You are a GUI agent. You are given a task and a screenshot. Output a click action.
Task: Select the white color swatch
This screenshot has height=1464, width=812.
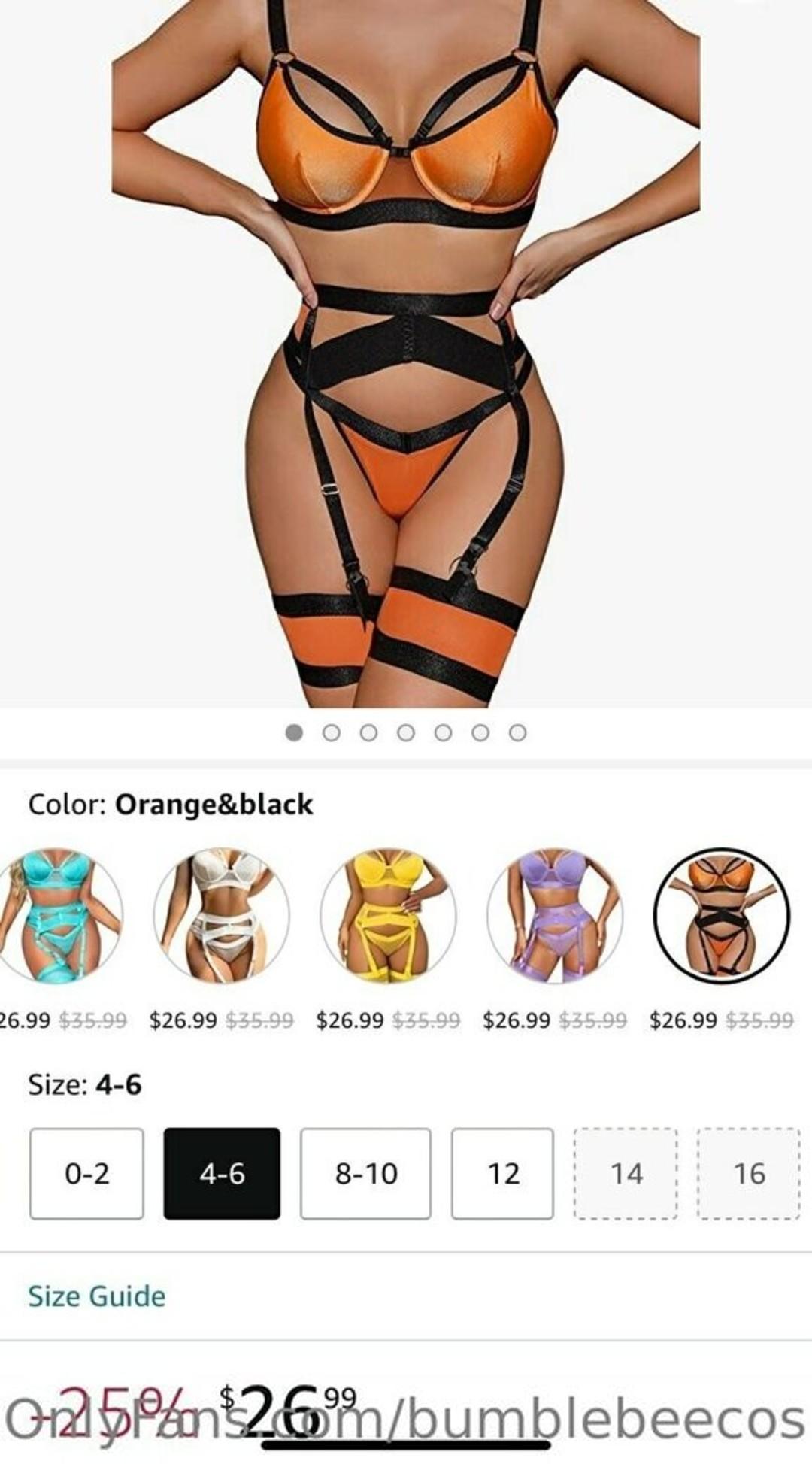(221, 916)
